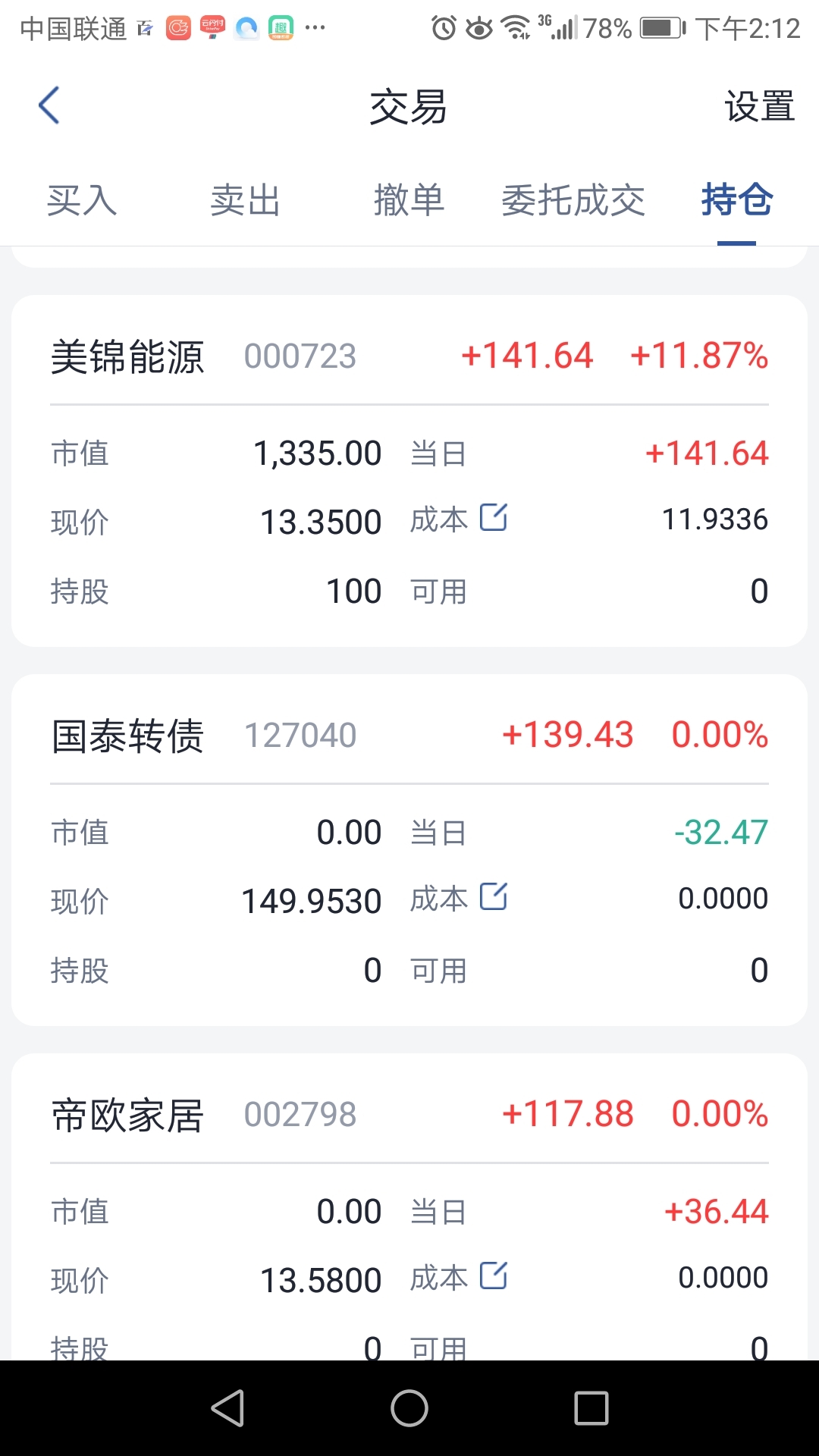Open the 撤单 tab
819x1456 pixels.
(x=409, y=201)
